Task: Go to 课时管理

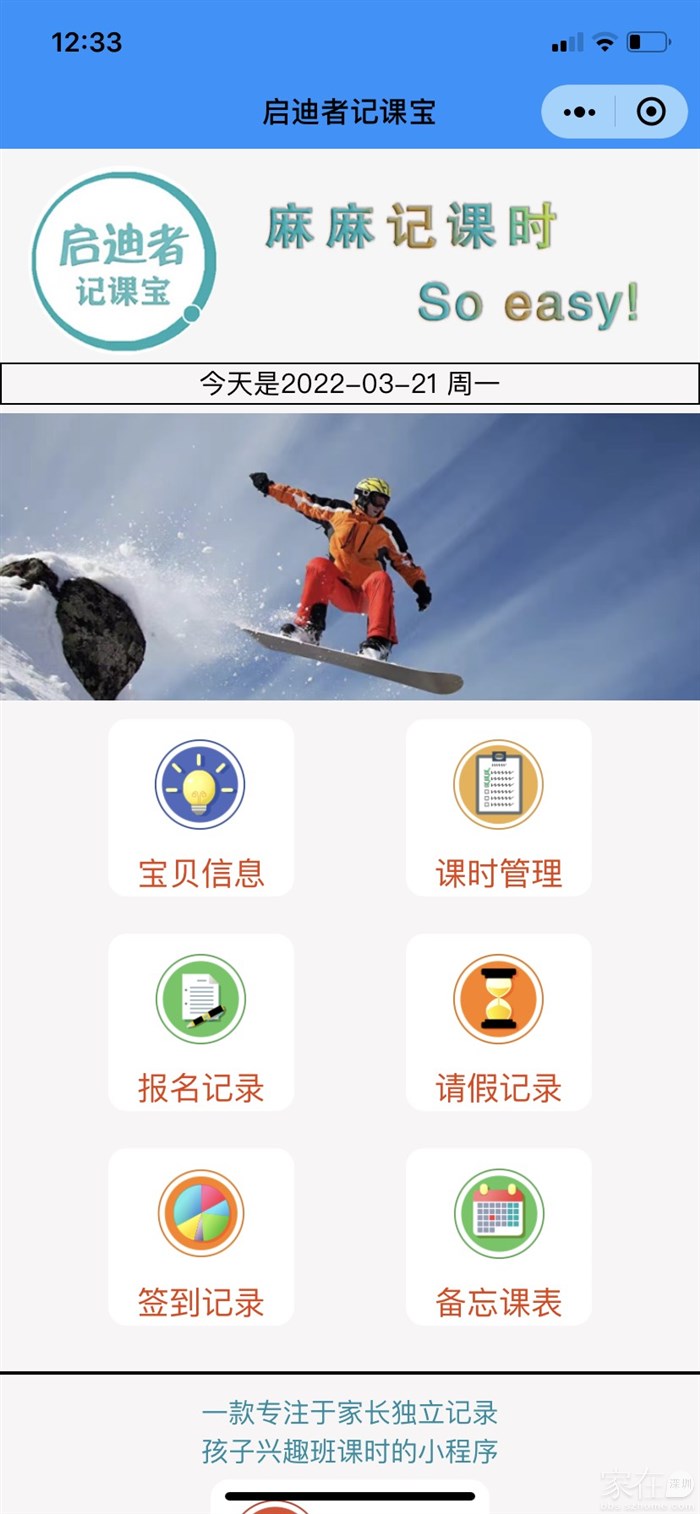Action: [498, 808]
